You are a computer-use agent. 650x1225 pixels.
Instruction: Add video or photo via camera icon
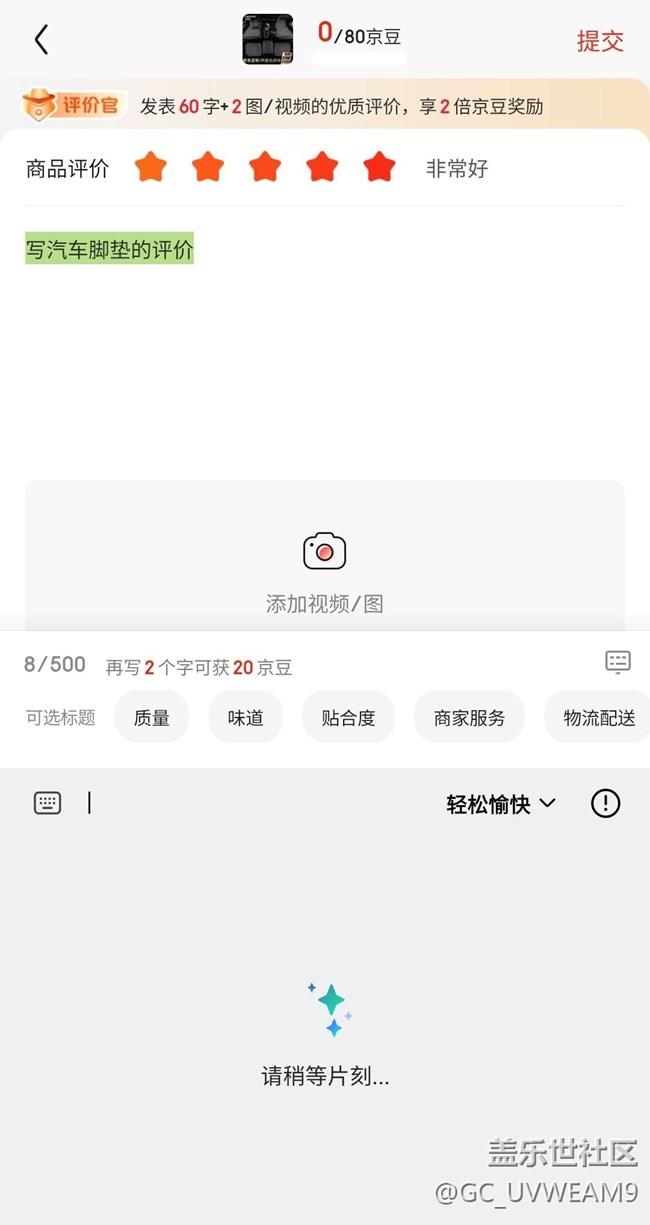pos(324,552)
